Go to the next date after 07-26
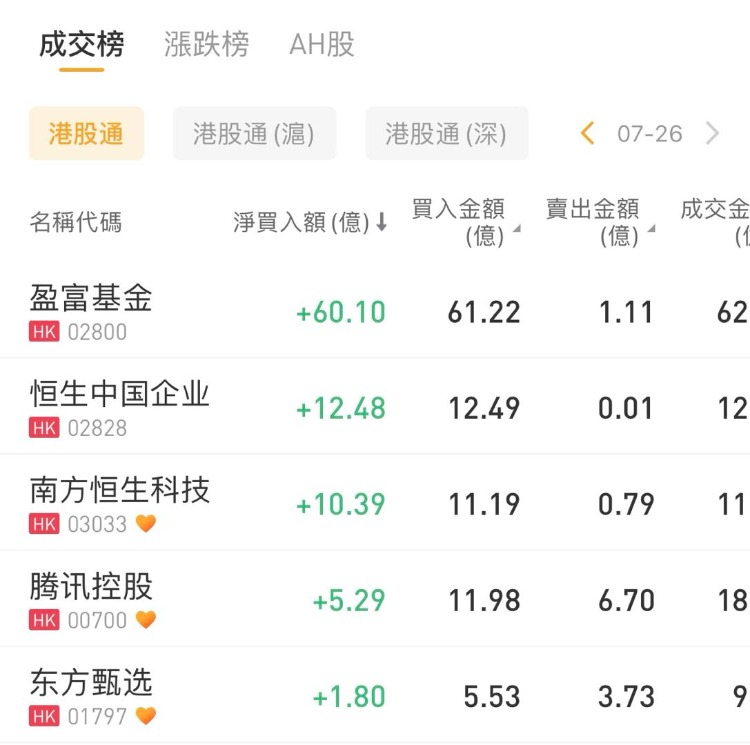 [712, 134]
